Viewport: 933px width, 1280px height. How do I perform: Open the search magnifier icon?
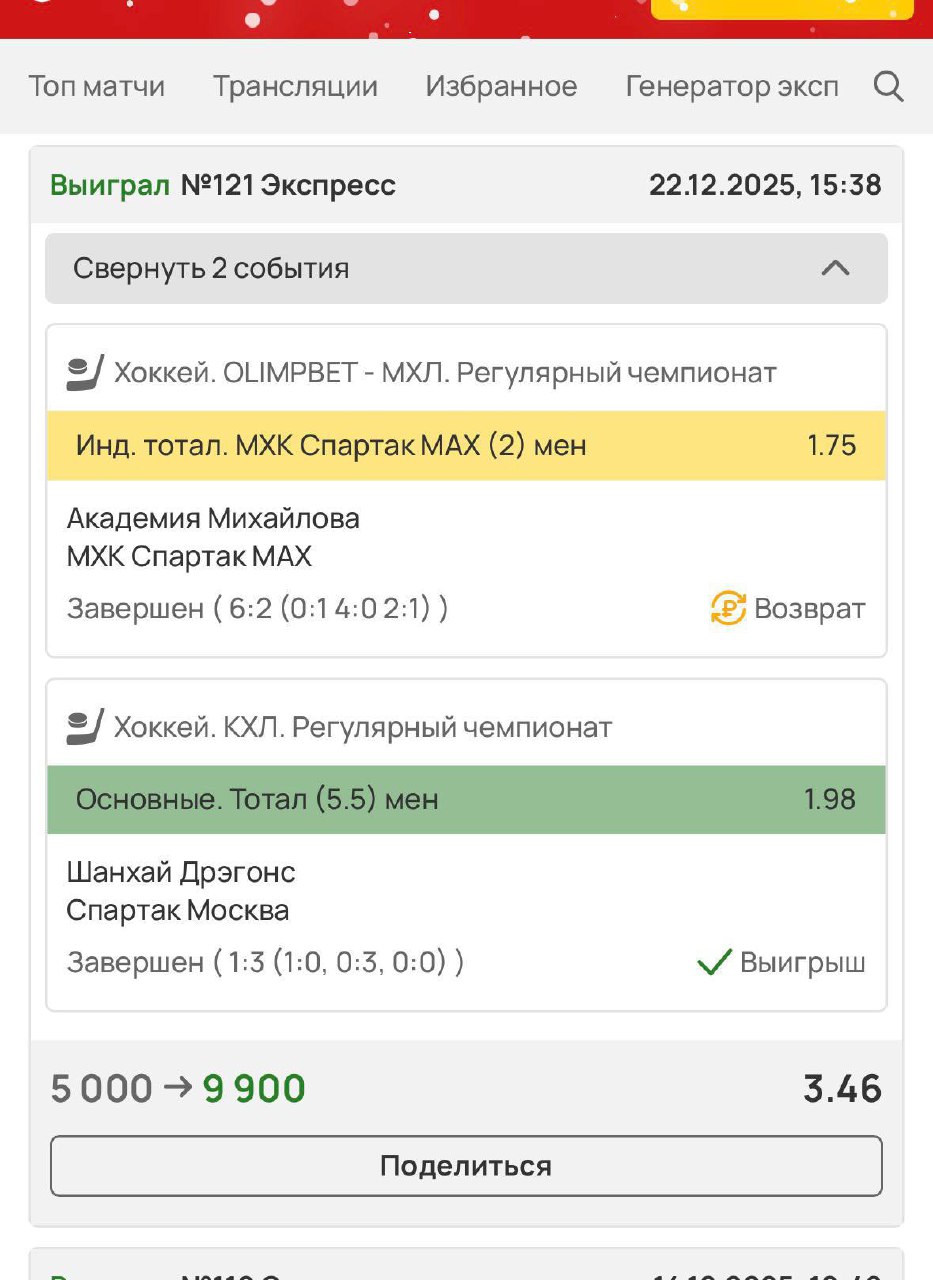[x=888, y=87]
